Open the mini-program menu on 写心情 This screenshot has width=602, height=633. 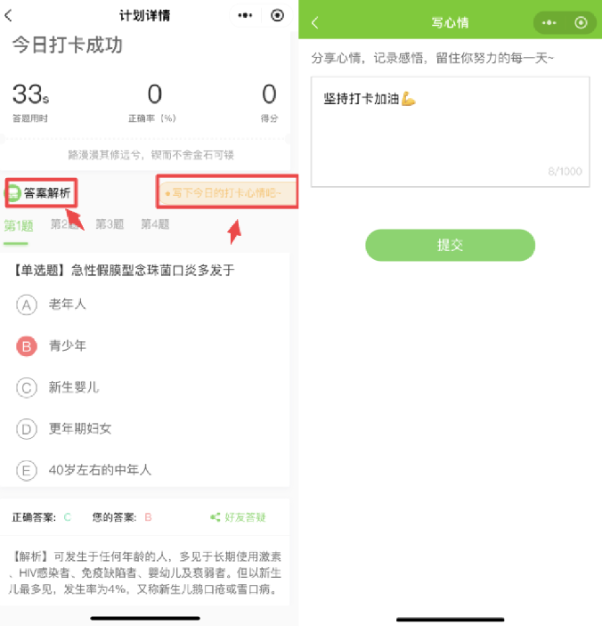point(548,22)
